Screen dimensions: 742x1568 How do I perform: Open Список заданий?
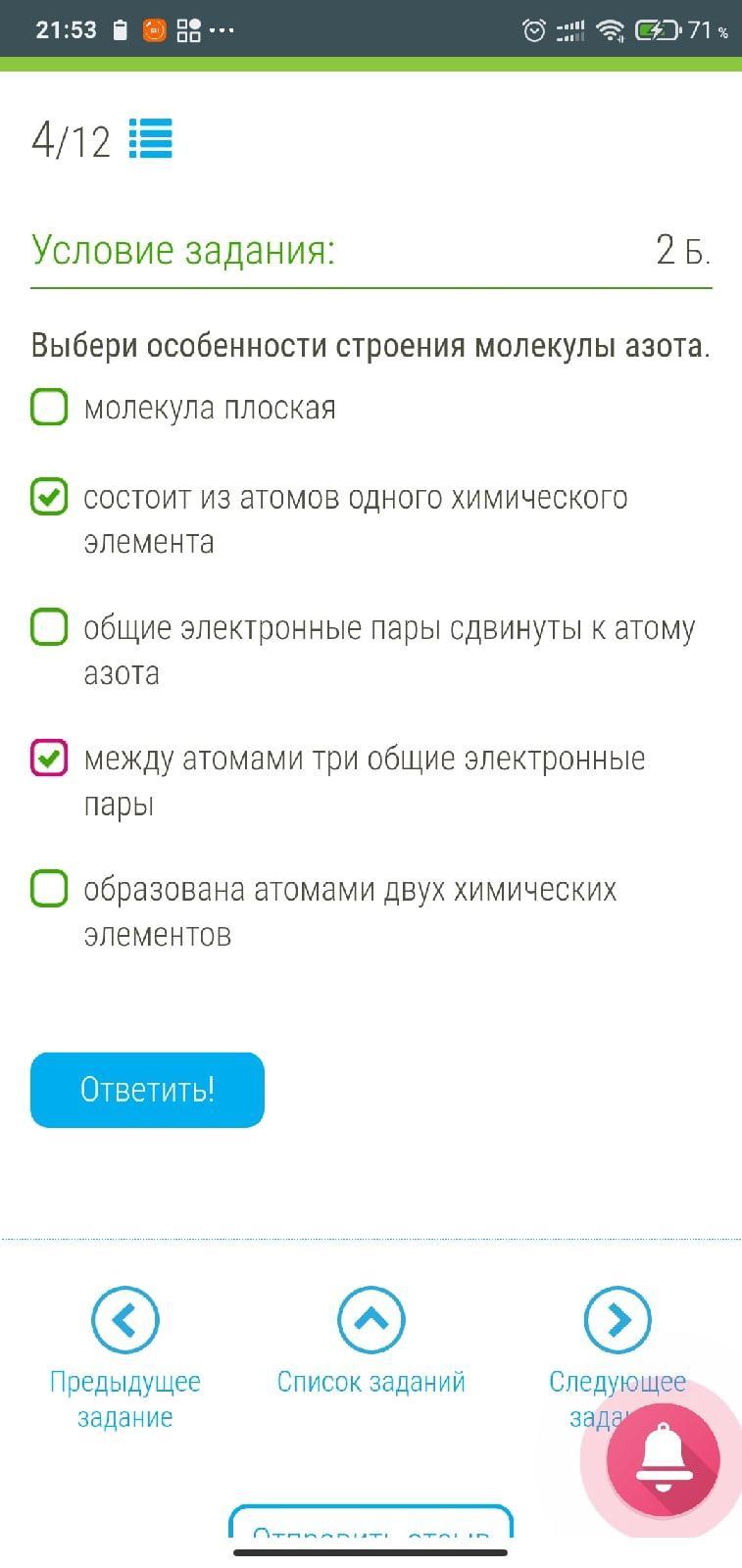click(371, 1341)
